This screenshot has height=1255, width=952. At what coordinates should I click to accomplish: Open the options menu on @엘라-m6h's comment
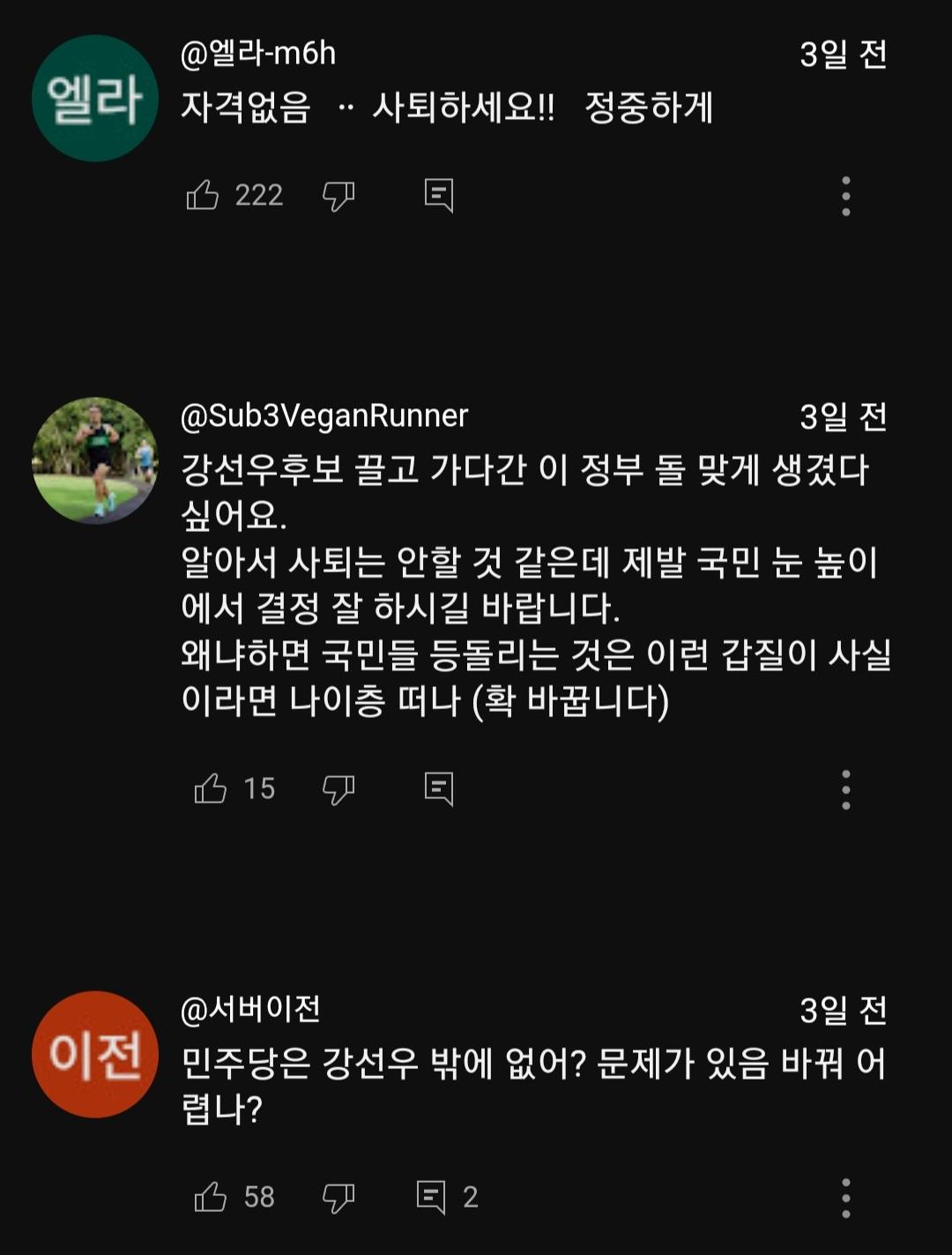[848, 196]
